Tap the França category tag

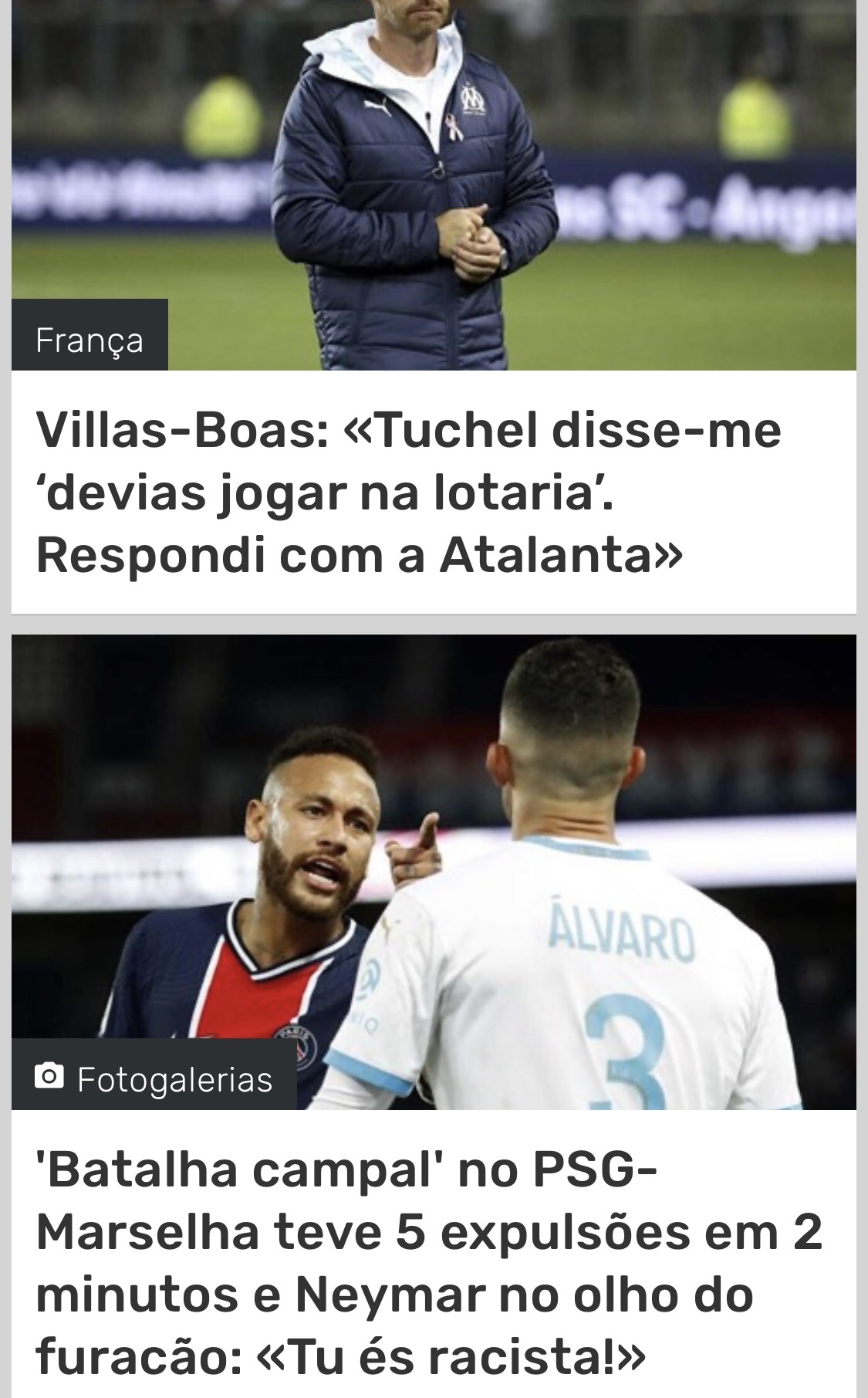tap(90, 340)
